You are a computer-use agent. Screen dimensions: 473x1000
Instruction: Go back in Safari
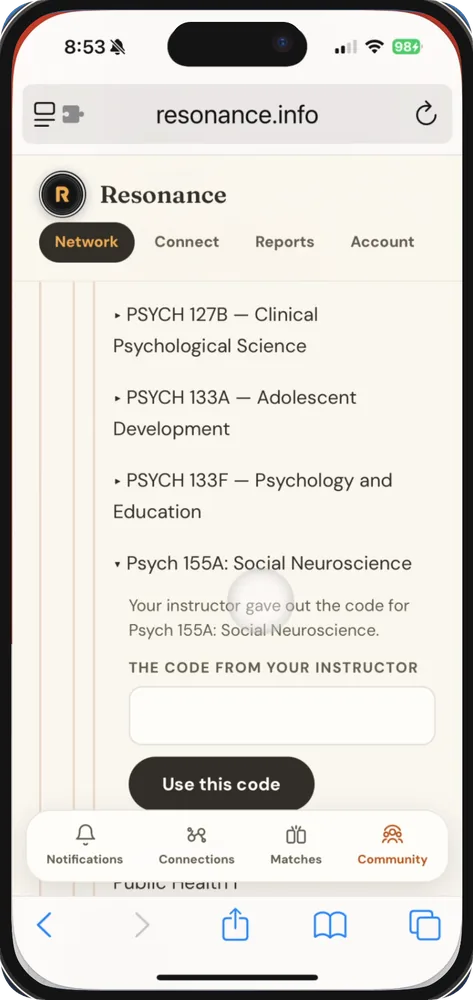pyautogui.click(x=44, y=924)
